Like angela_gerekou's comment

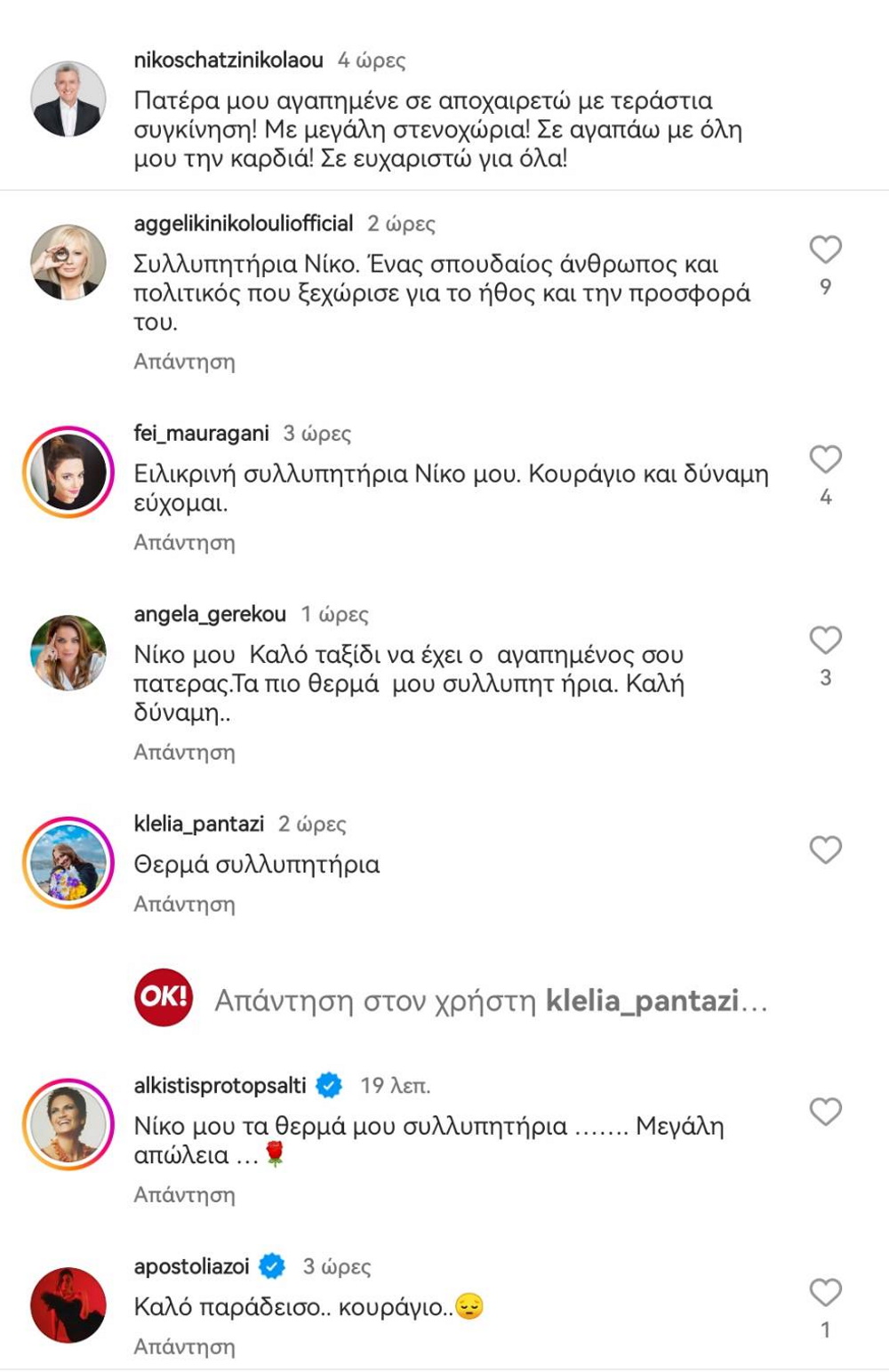(825, 640)
